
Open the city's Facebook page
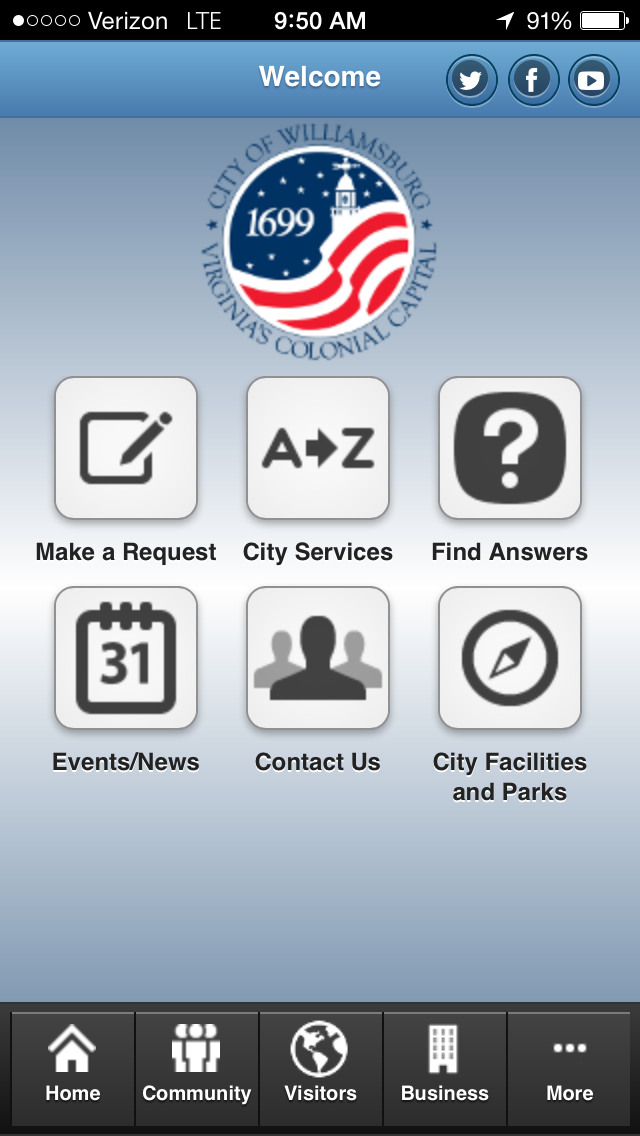533,80
